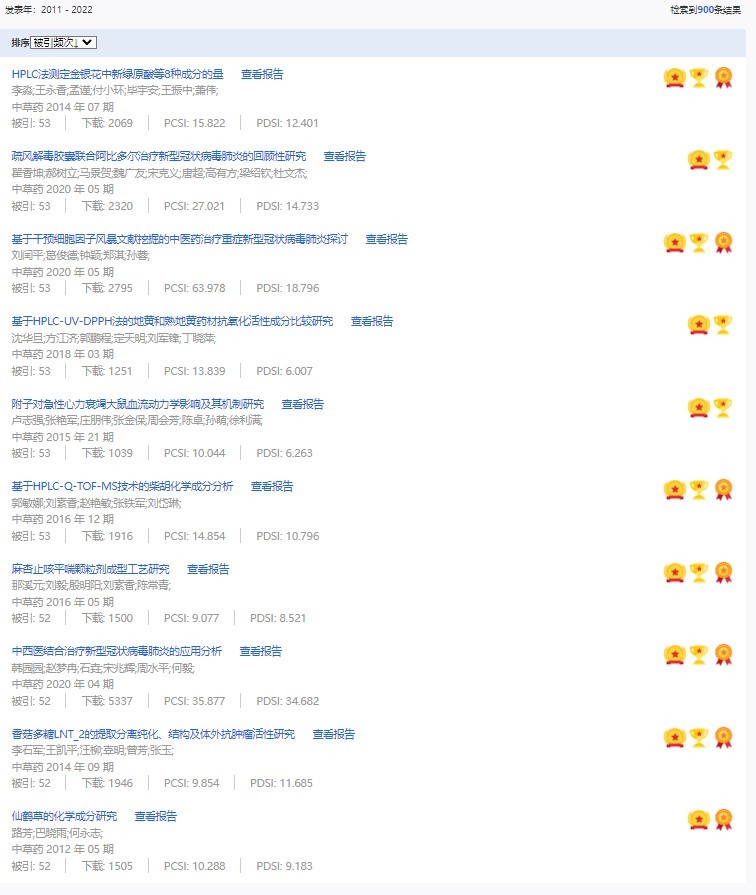Open article 仙鹤草的化学成分研究
The height and width of the screenshot is (895, 756).
[x=64, y=816]
